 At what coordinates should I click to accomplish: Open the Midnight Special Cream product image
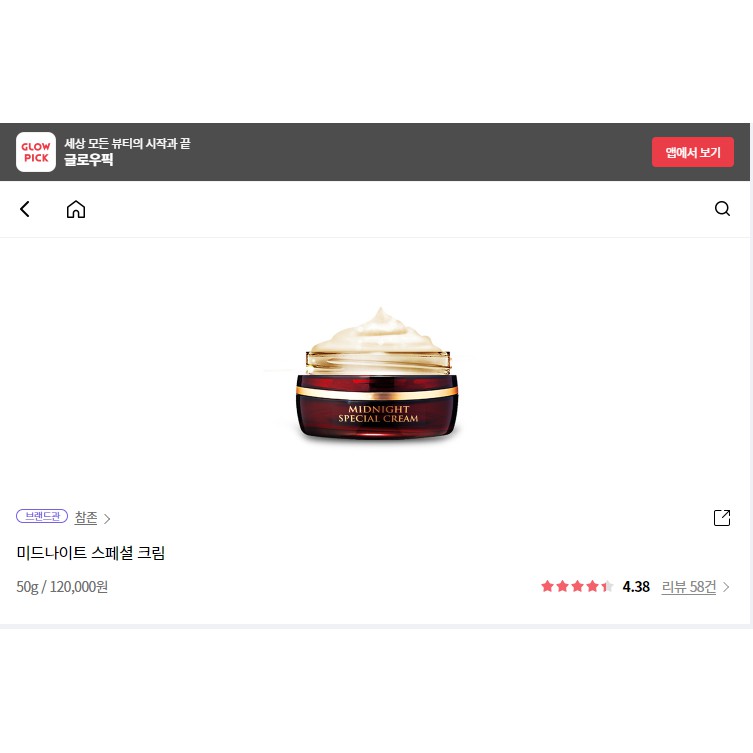377,378
